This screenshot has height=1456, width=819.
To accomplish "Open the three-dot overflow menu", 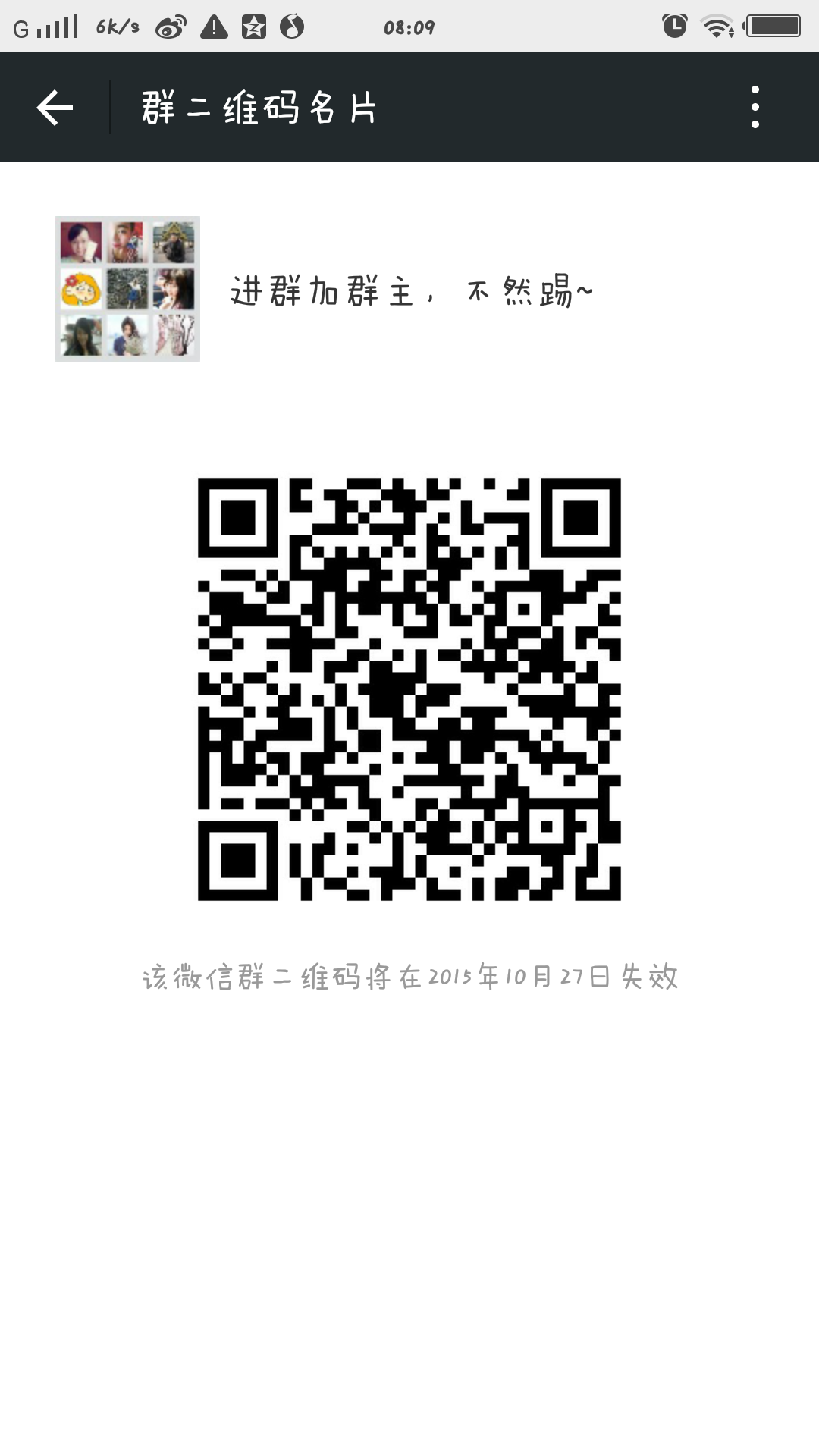I will click(755, 107).
